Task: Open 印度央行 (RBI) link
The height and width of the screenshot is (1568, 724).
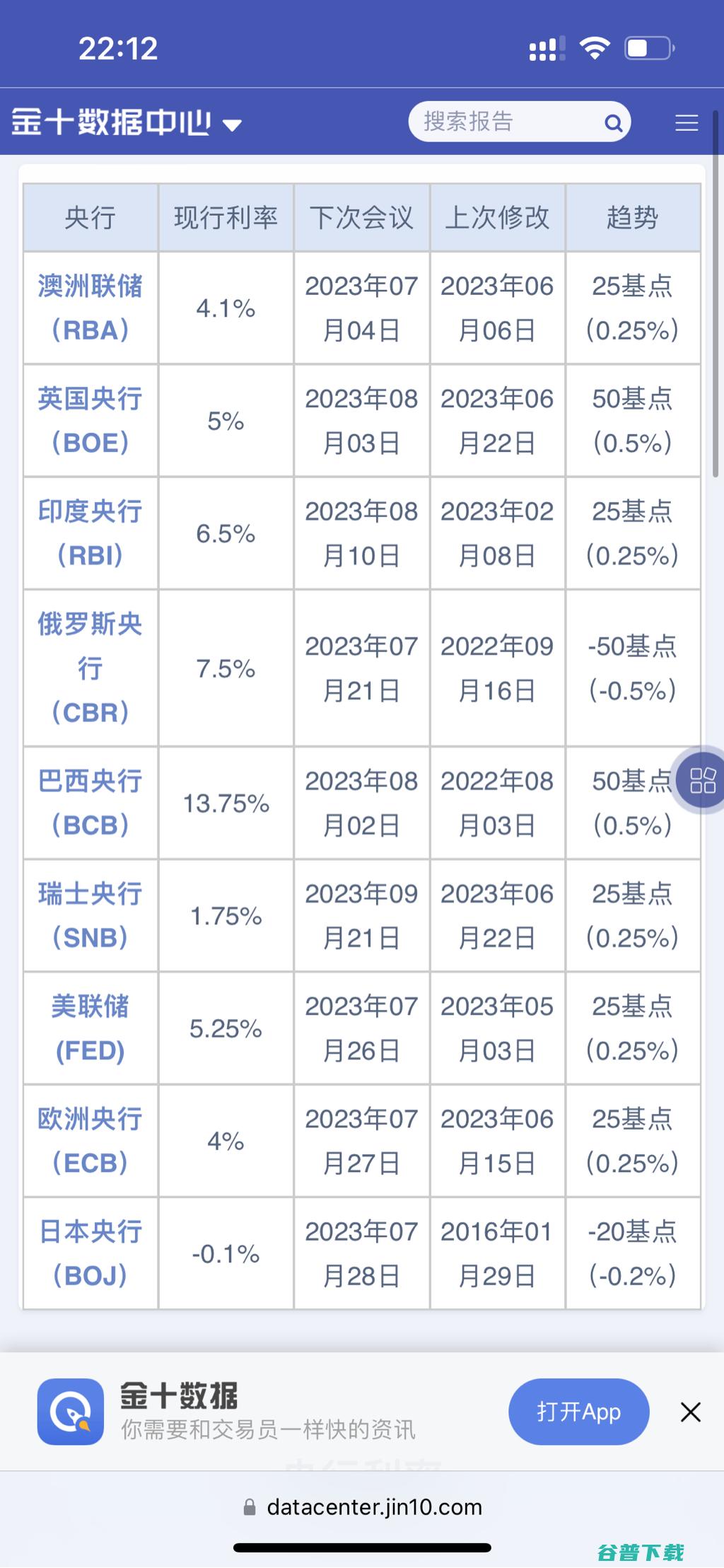Action: (90, 533)
